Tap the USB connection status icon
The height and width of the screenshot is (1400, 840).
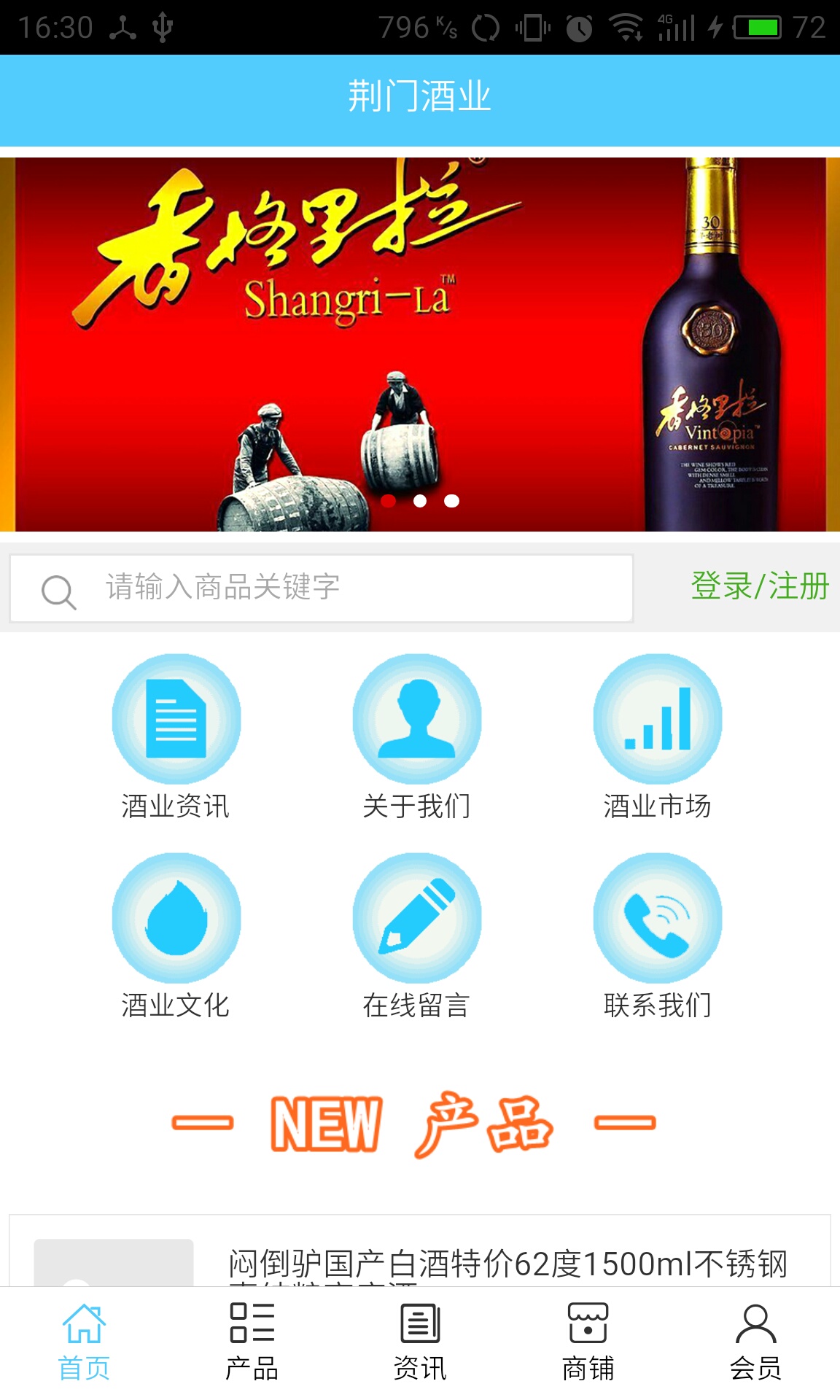(x=160, y=26)
